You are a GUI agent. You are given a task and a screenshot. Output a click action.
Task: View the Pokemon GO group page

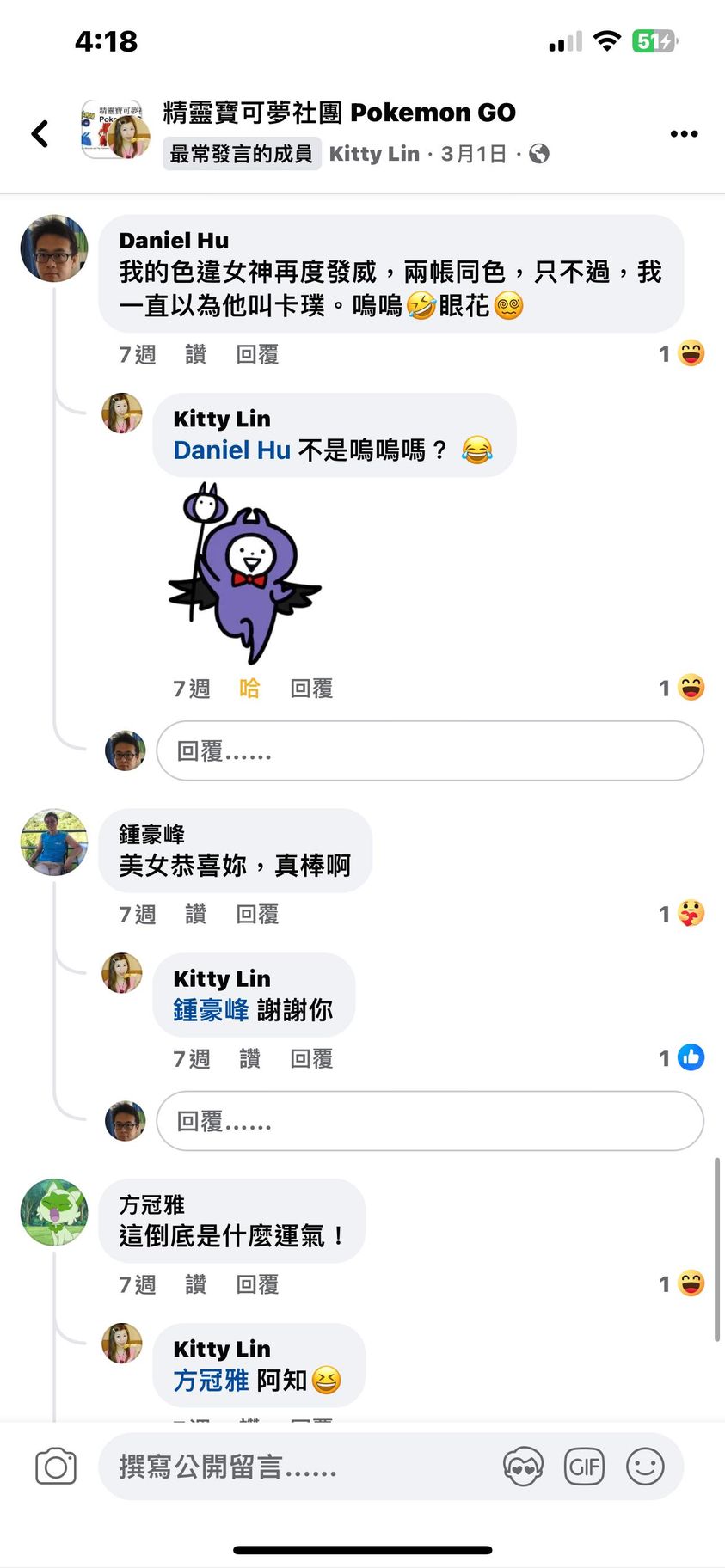click(x=339, y=113)
